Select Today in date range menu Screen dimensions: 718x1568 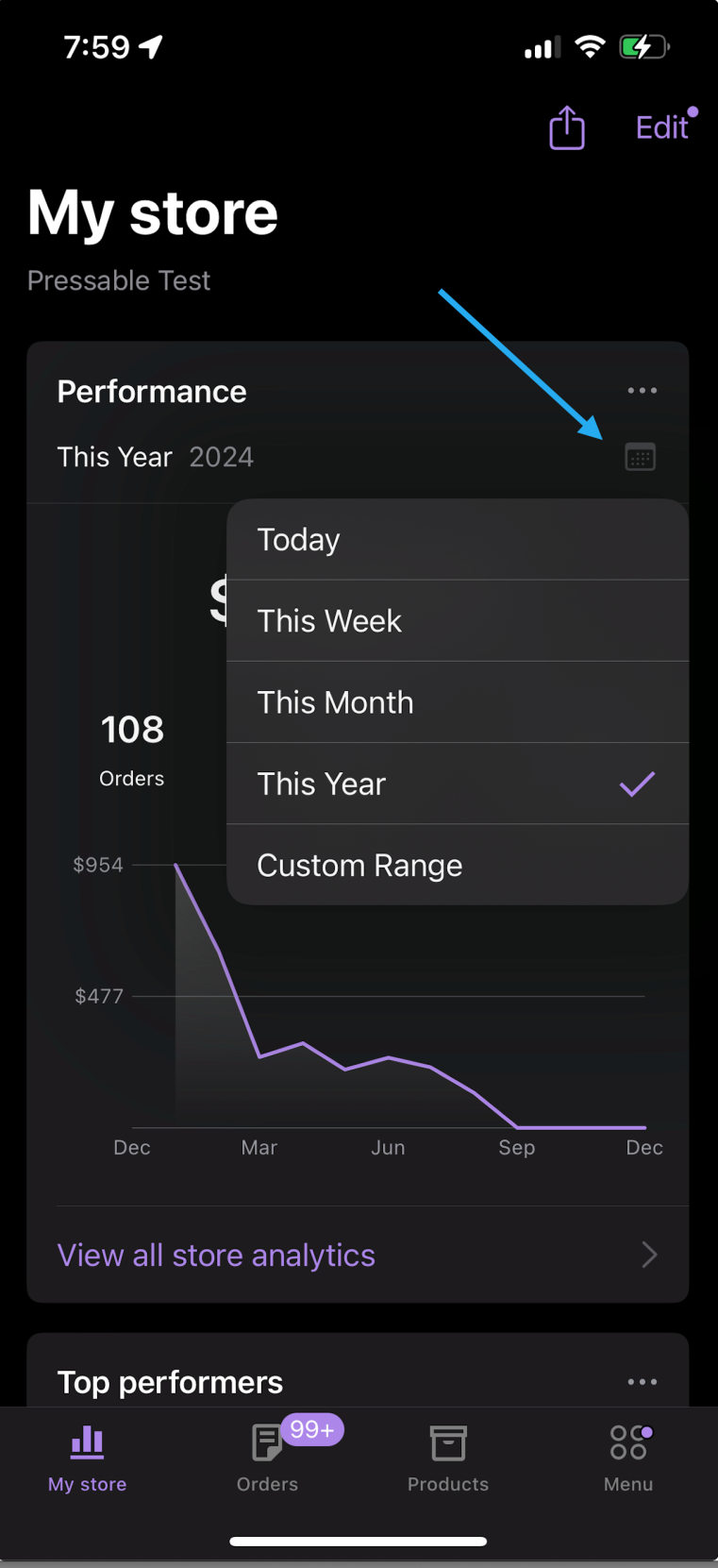457,540
